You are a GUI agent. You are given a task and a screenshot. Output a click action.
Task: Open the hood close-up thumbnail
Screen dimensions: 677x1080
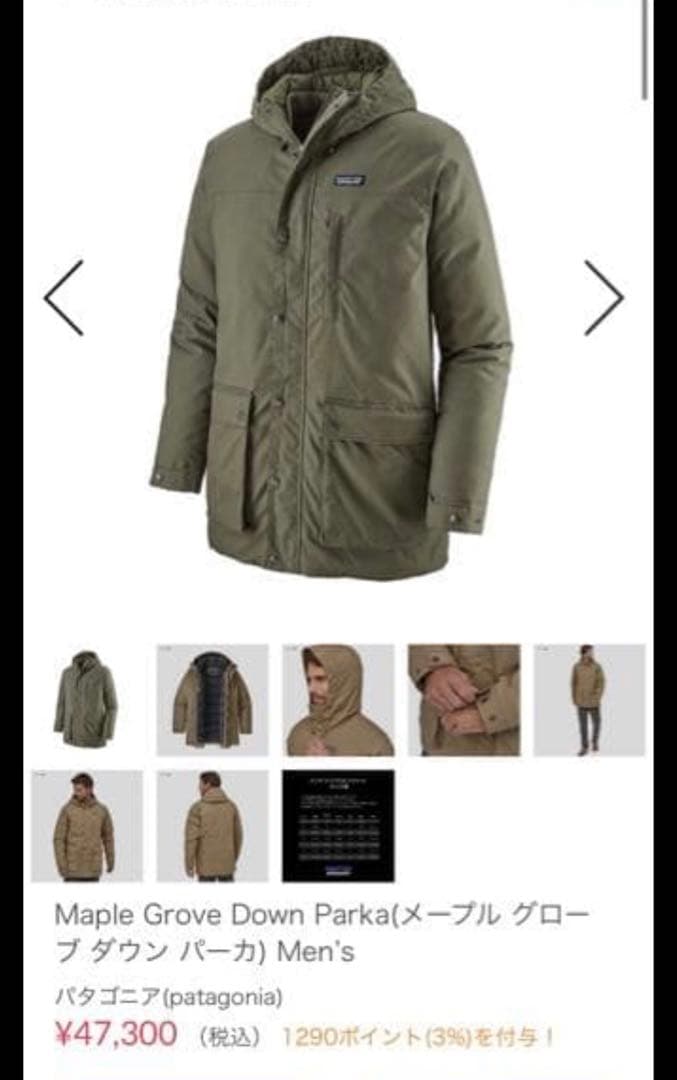[x=338, y=700]
